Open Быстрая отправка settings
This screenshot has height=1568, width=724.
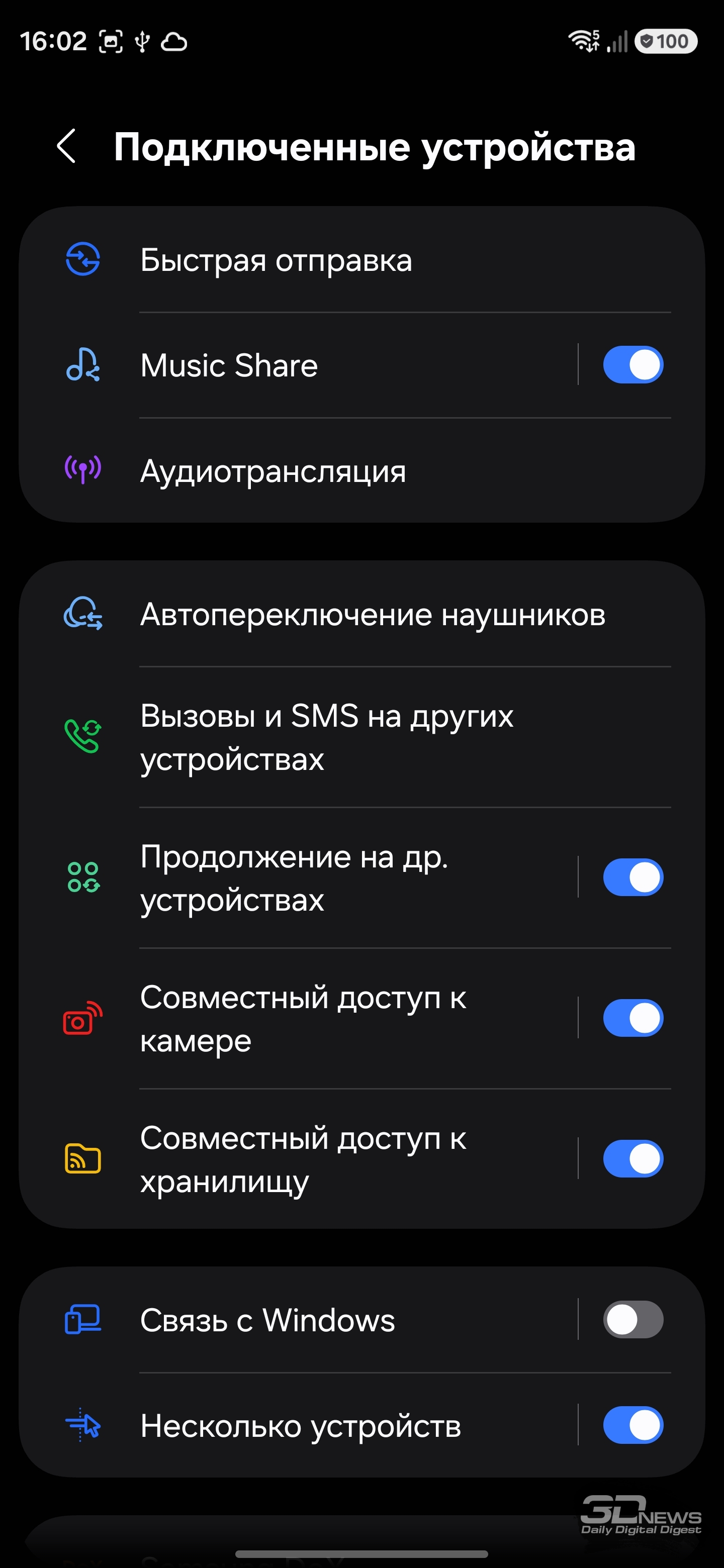[276, 260]
